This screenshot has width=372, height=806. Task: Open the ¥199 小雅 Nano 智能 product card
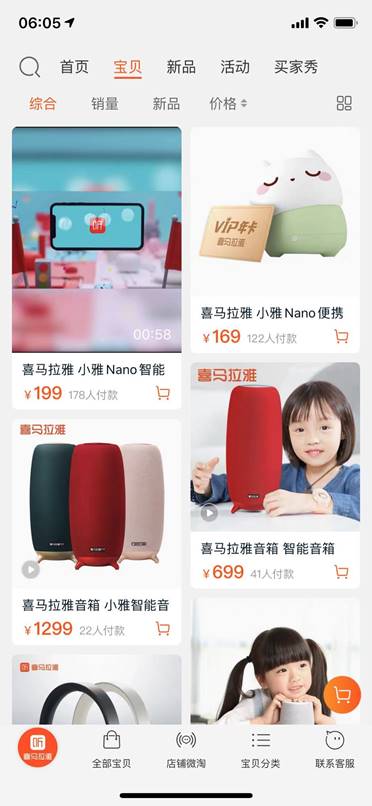click(97, 267)
